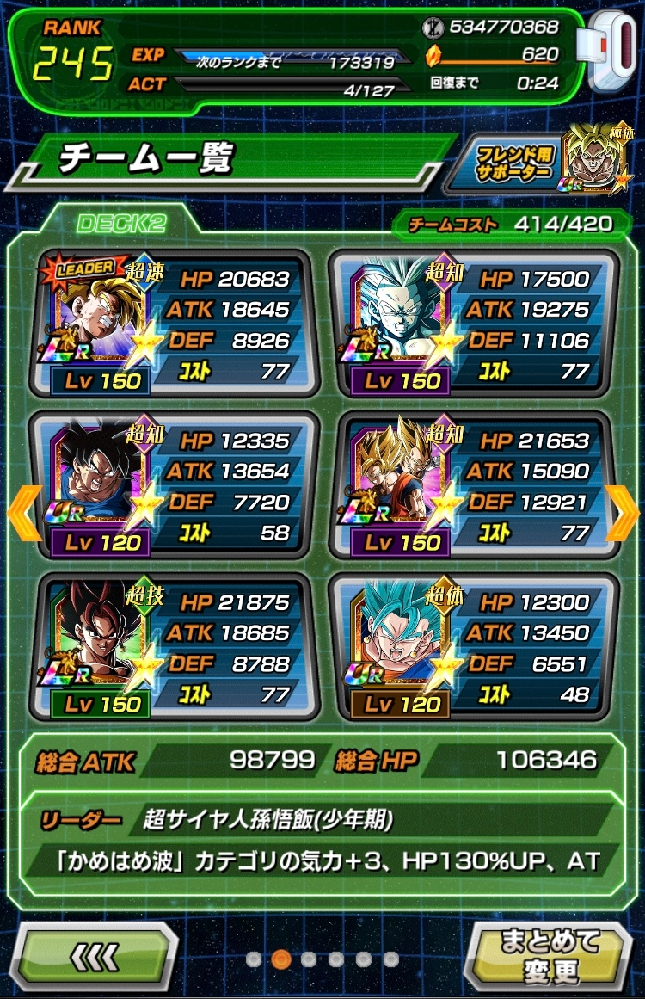Open the scouter device icon at top right
The image size is (645, 999).
coord(612,52)
